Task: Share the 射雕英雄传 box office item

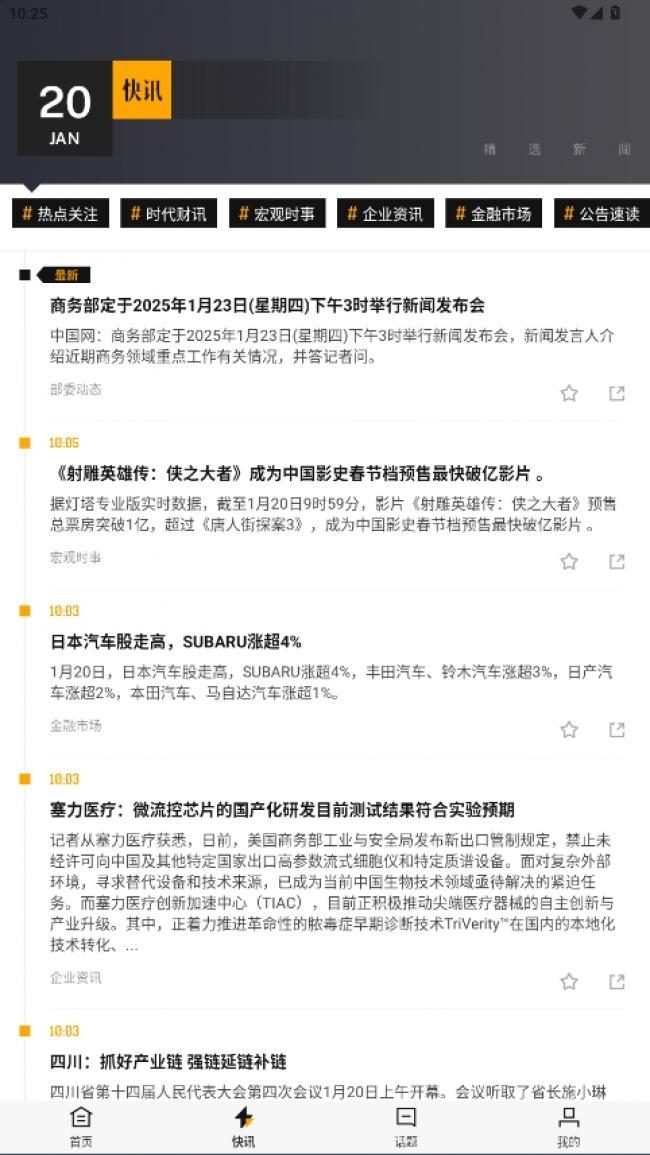Action: click(617, 562)
